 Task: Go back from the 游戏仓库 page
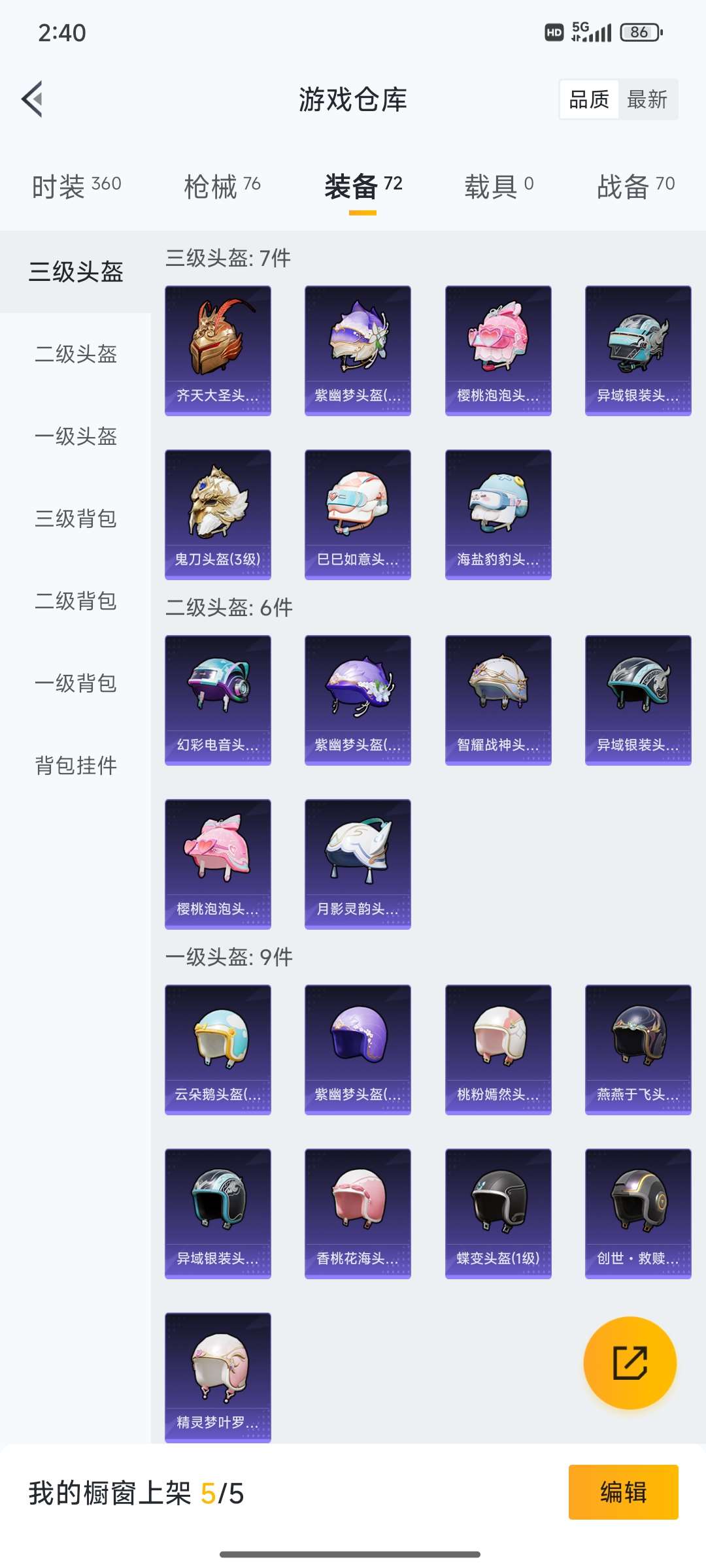tap(33, 99)
